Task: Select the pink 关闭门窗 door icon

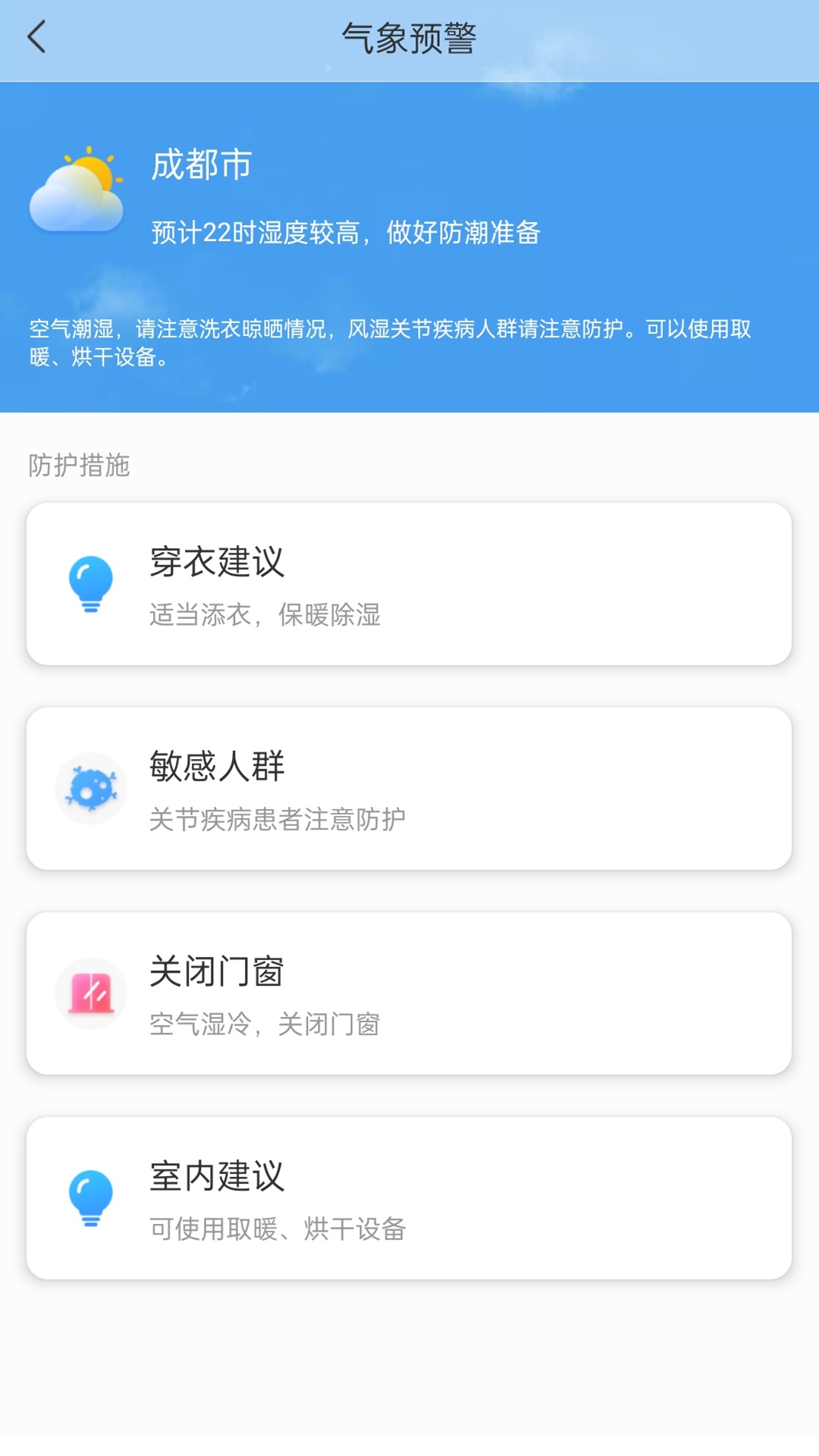Action: tap(90, 993)
